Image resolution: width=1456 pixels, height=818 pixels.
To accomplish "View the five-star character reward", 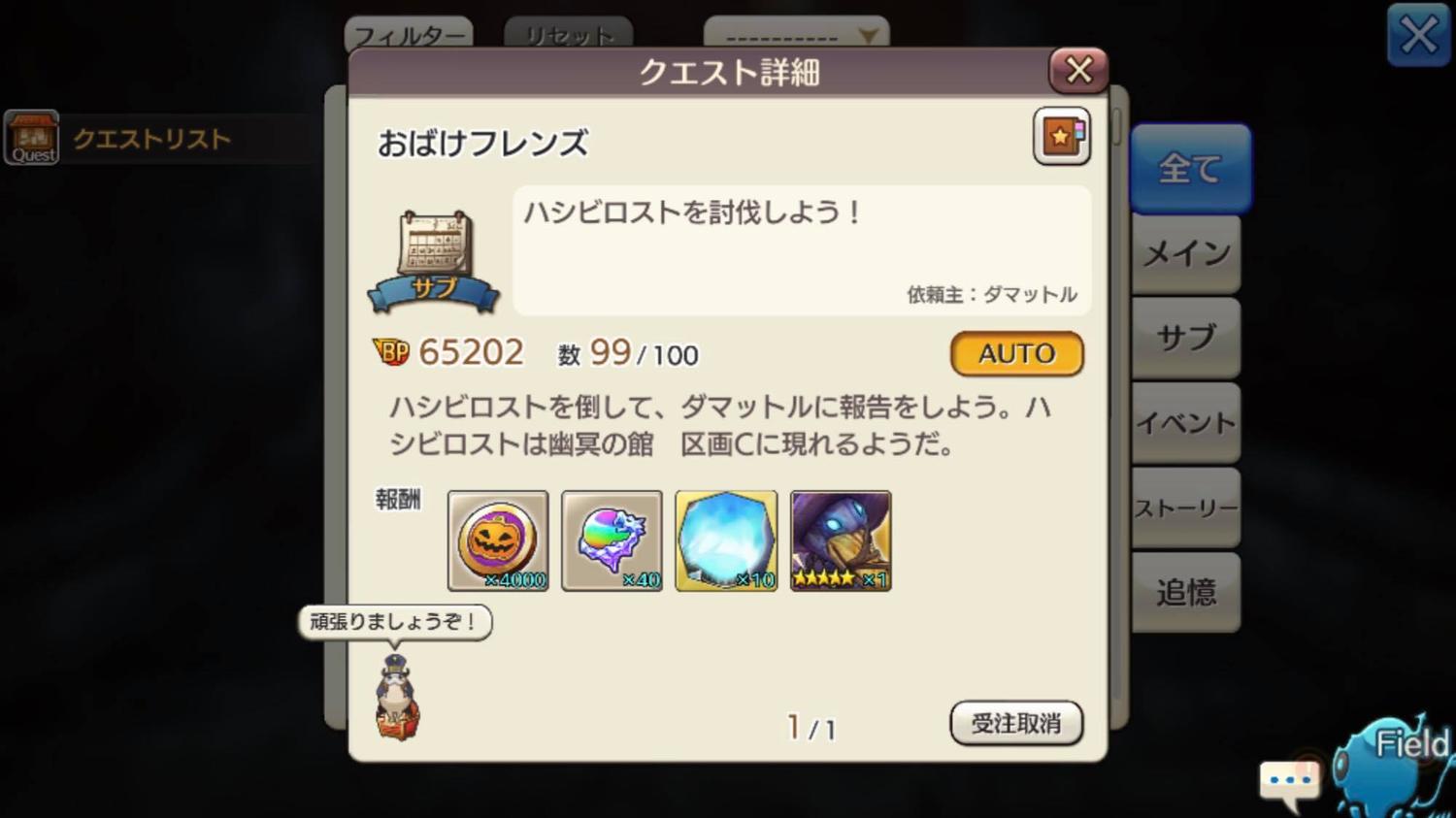I will (841, 541).
